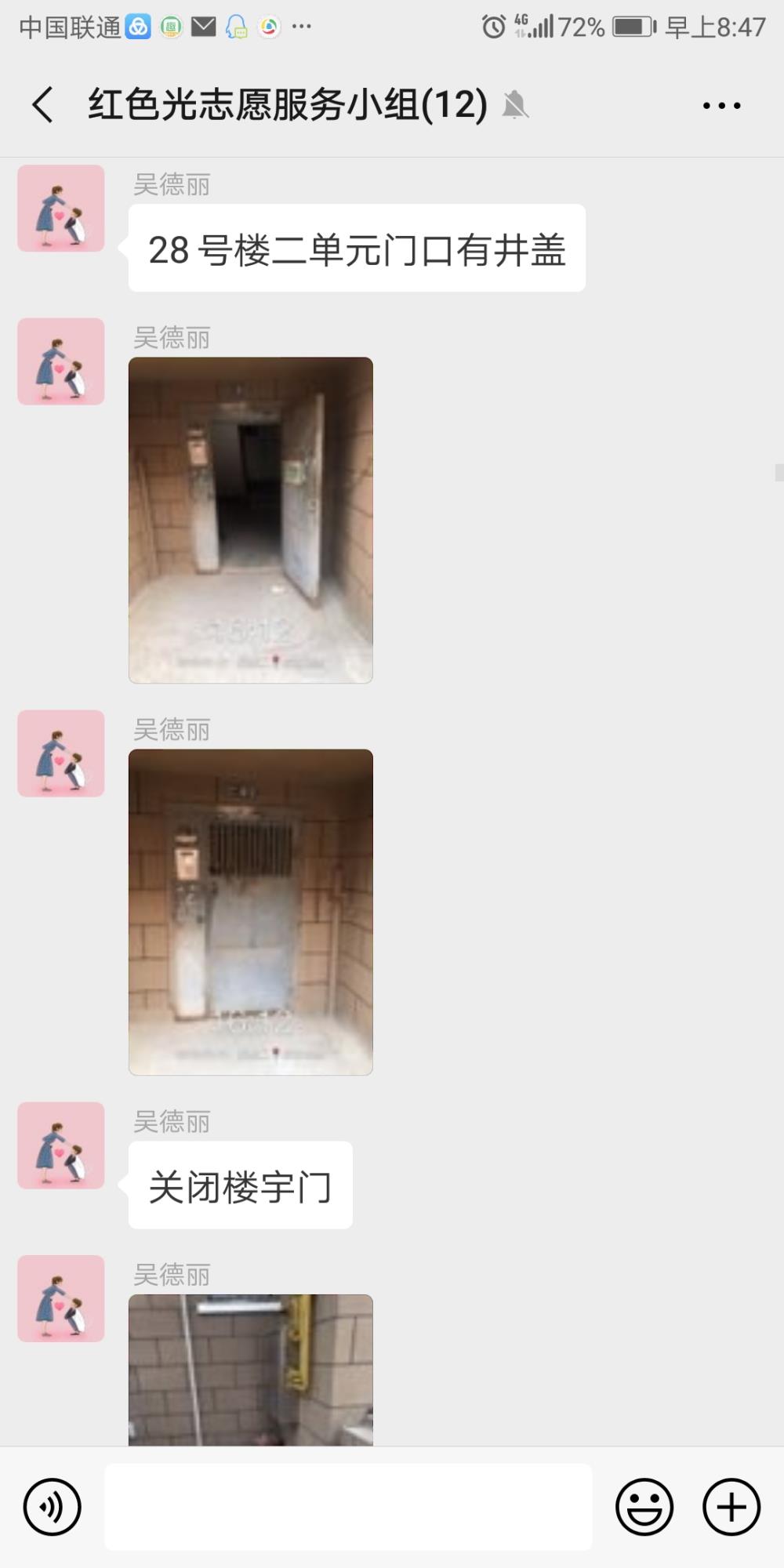Open the plus attachments menu

(731, 1506)
